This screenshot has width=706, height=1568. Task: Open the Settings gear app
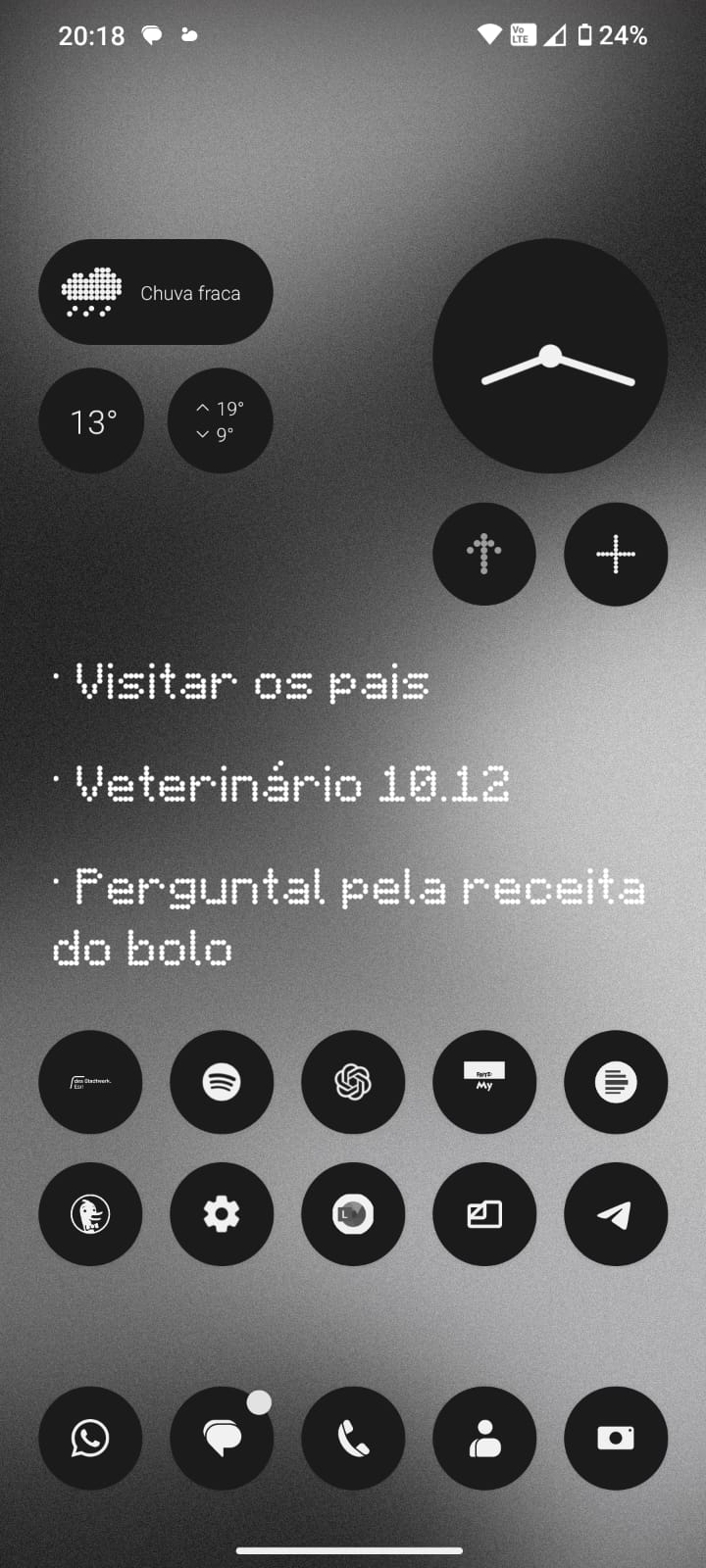pos(222,1214)
